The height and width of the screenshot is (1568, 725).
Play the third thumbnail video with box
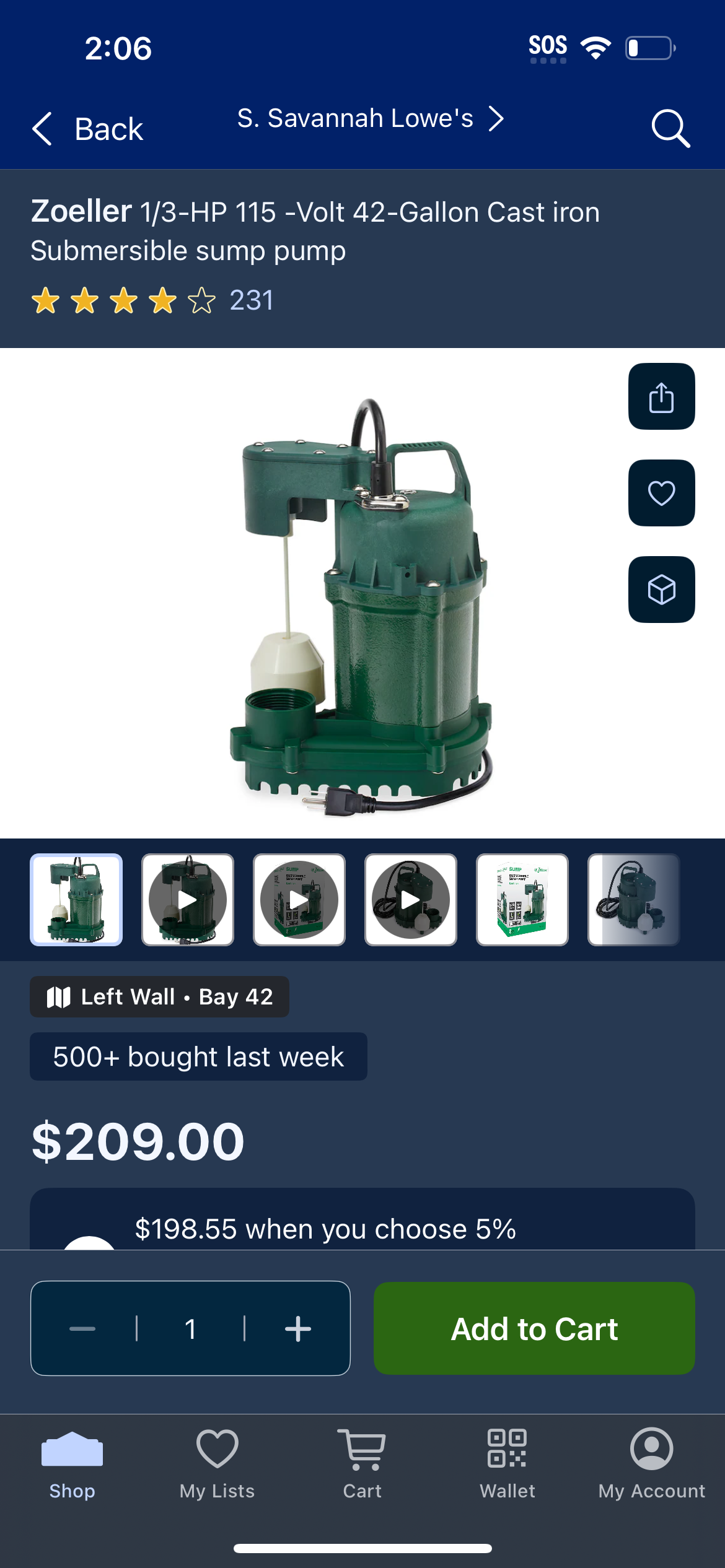[299, 900]
